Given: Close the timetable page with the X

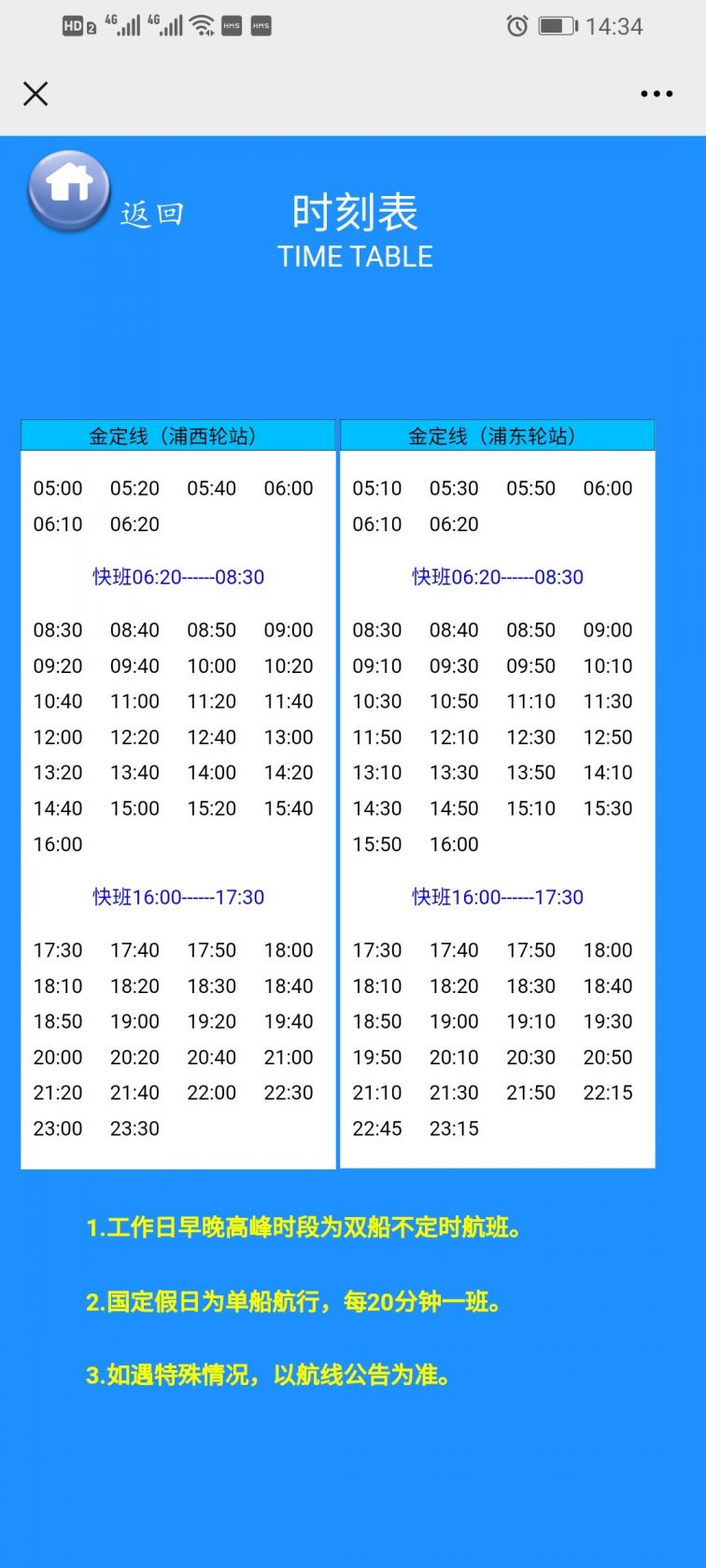Looking at the screenshot, I should 35,93.
